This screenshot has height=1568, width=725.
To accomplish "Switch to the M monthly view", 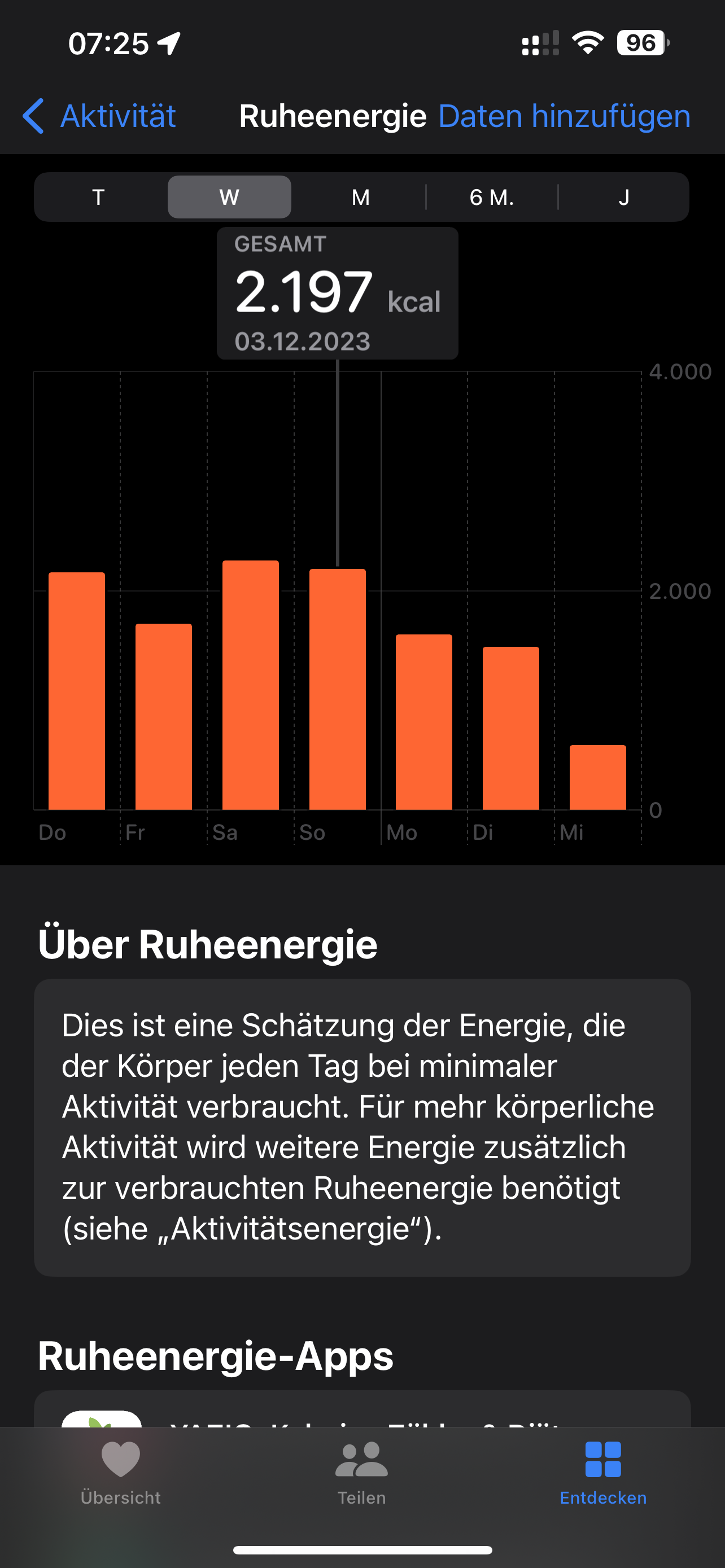I will 361,197.
